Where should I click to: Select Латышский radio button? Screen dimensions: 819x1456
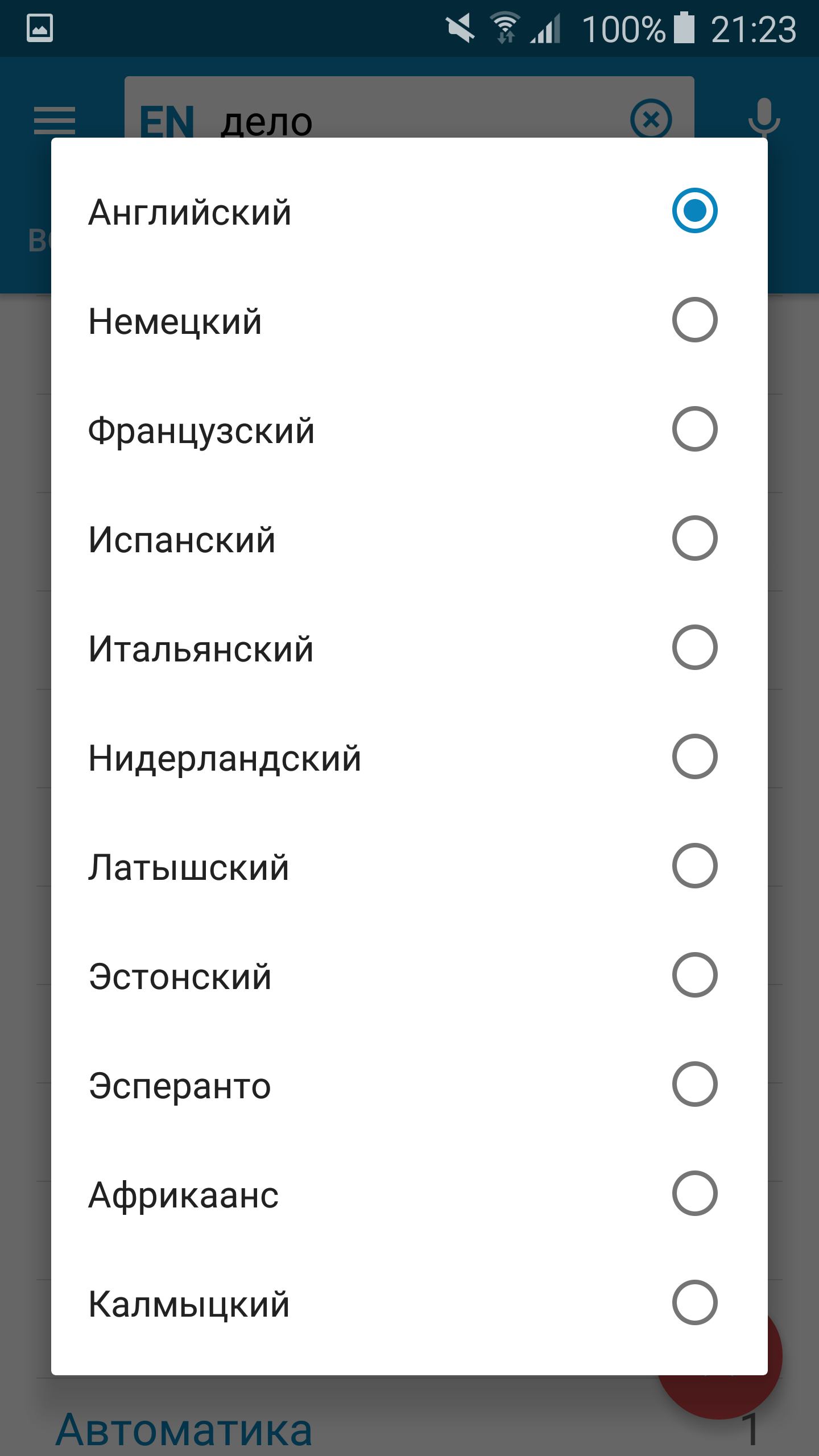[x=694, y=866]
